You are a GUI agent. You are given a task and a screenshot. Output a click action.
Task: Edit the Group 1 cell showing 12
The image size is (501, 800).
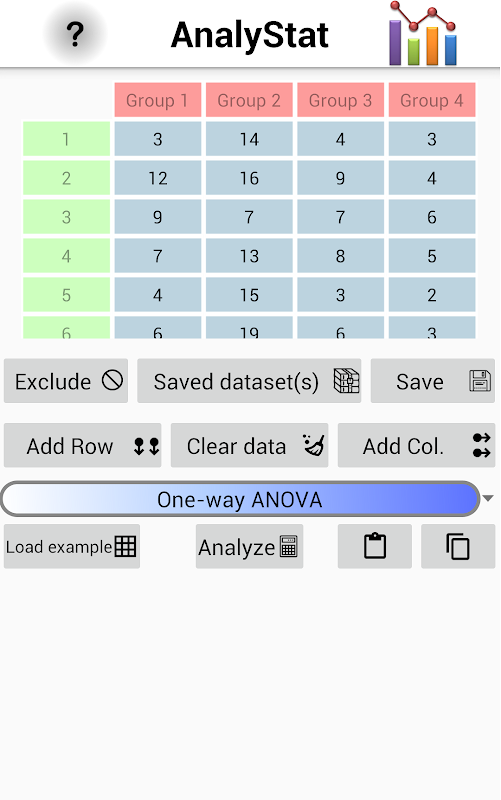pyautogui.click(x=158, y=178)
